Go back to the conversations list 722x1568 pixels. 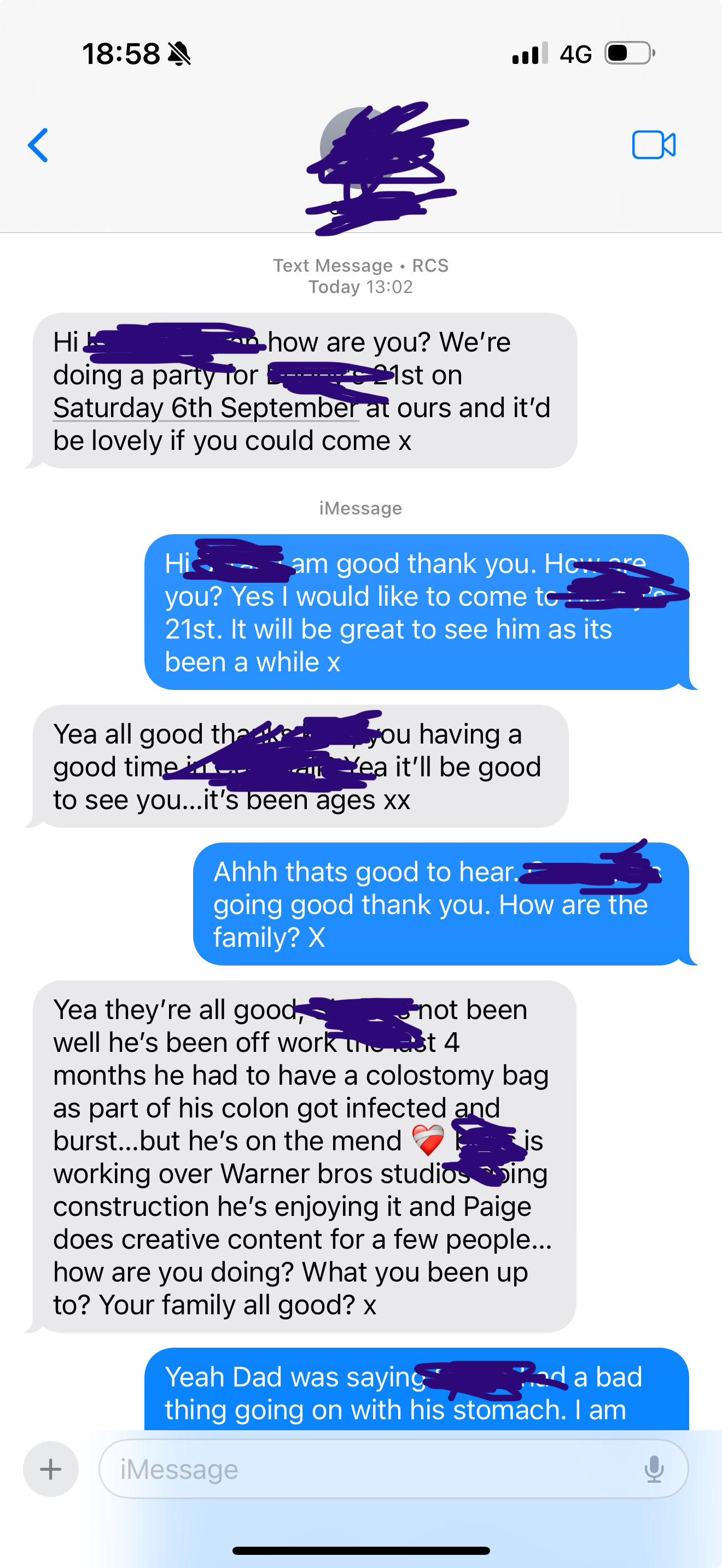[x=38, y=145]
